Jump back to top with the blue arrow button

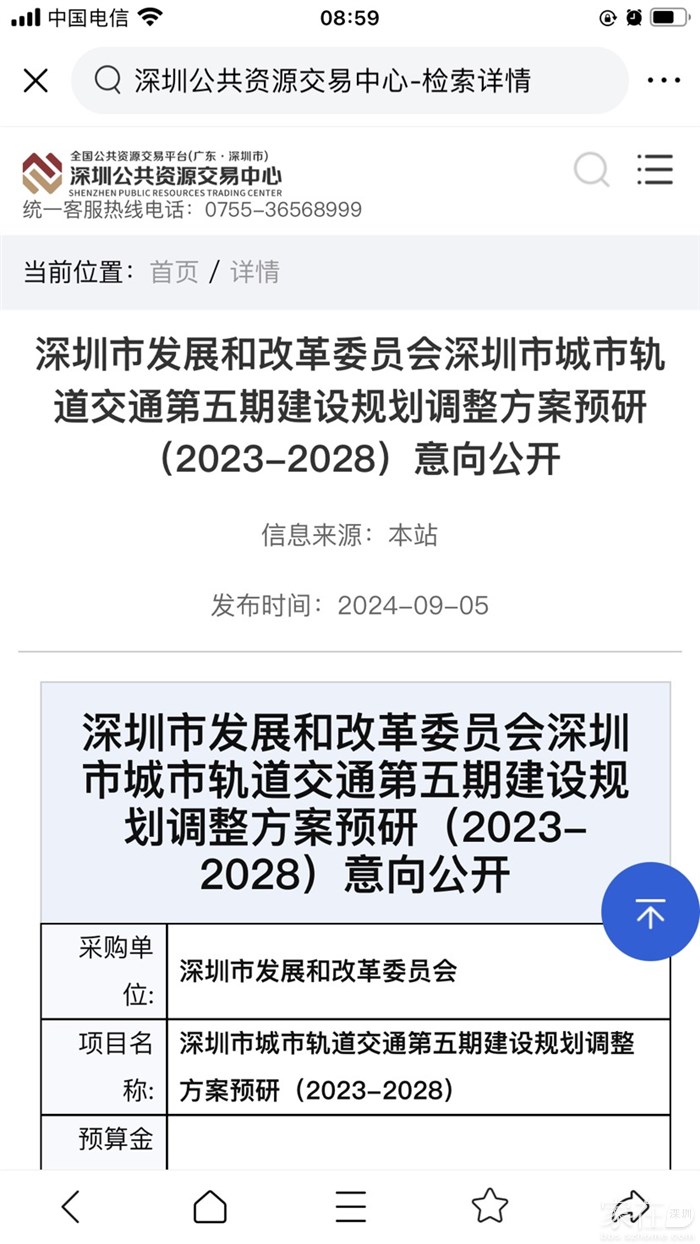click(x=650, y=912)
